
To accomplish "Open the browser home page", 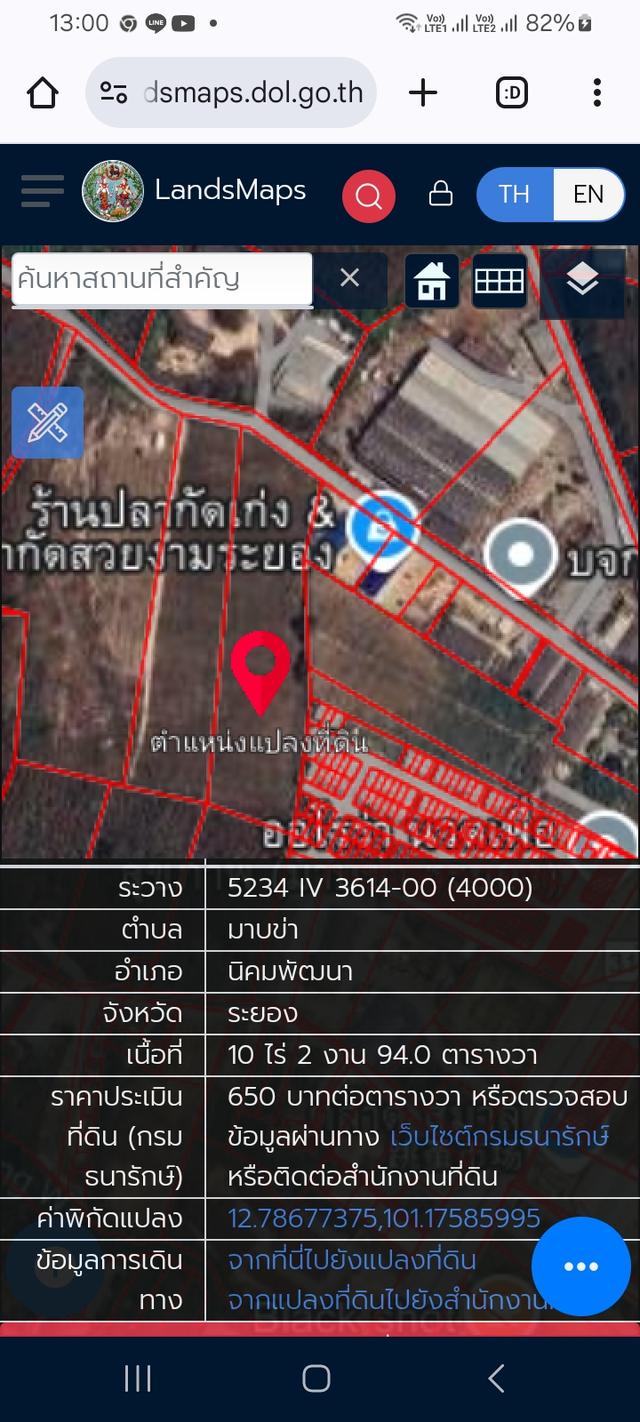I will [42, 93].
